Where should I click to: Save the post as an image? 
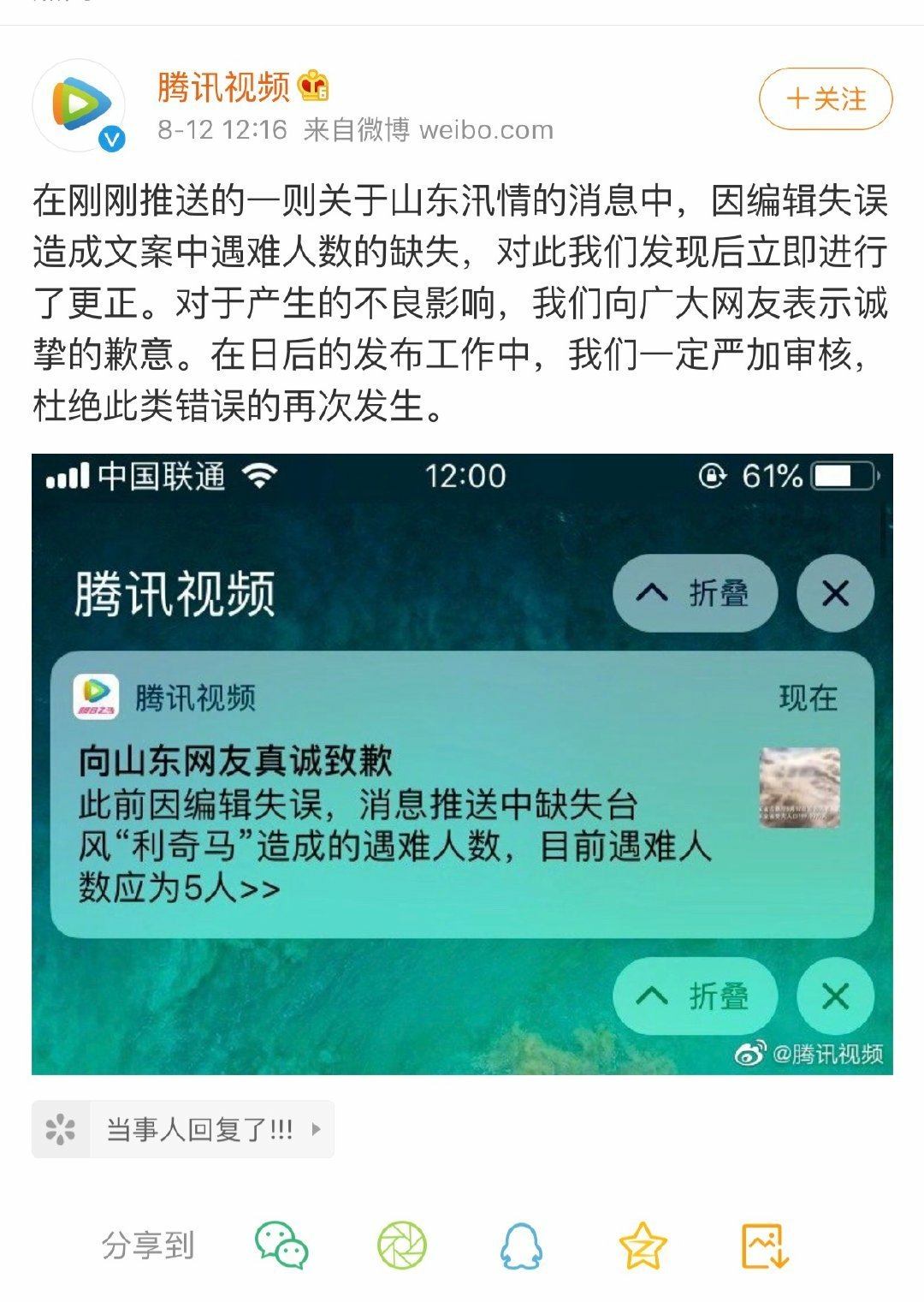point(764,1245)
